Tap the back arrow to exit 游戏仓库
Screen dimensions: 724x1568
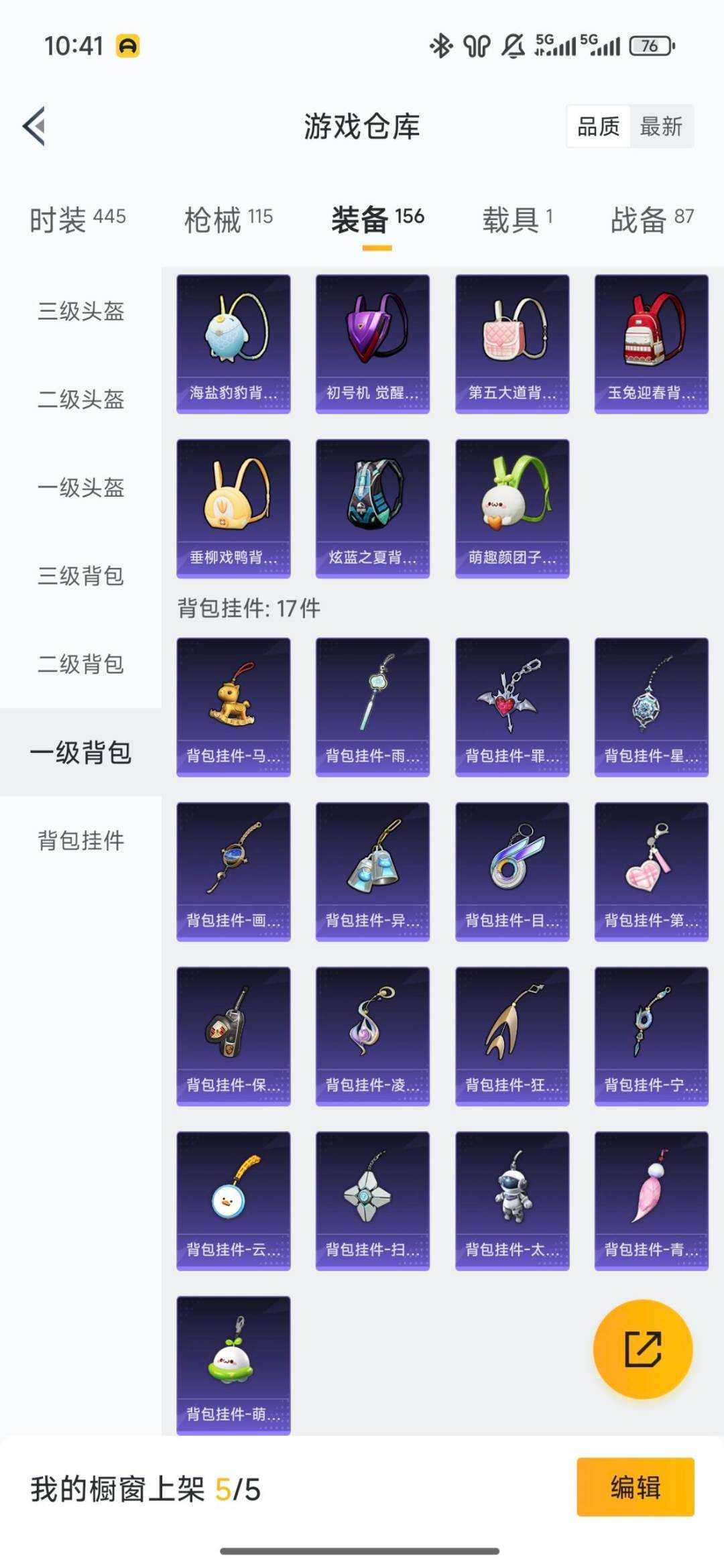tap(34, 127)
